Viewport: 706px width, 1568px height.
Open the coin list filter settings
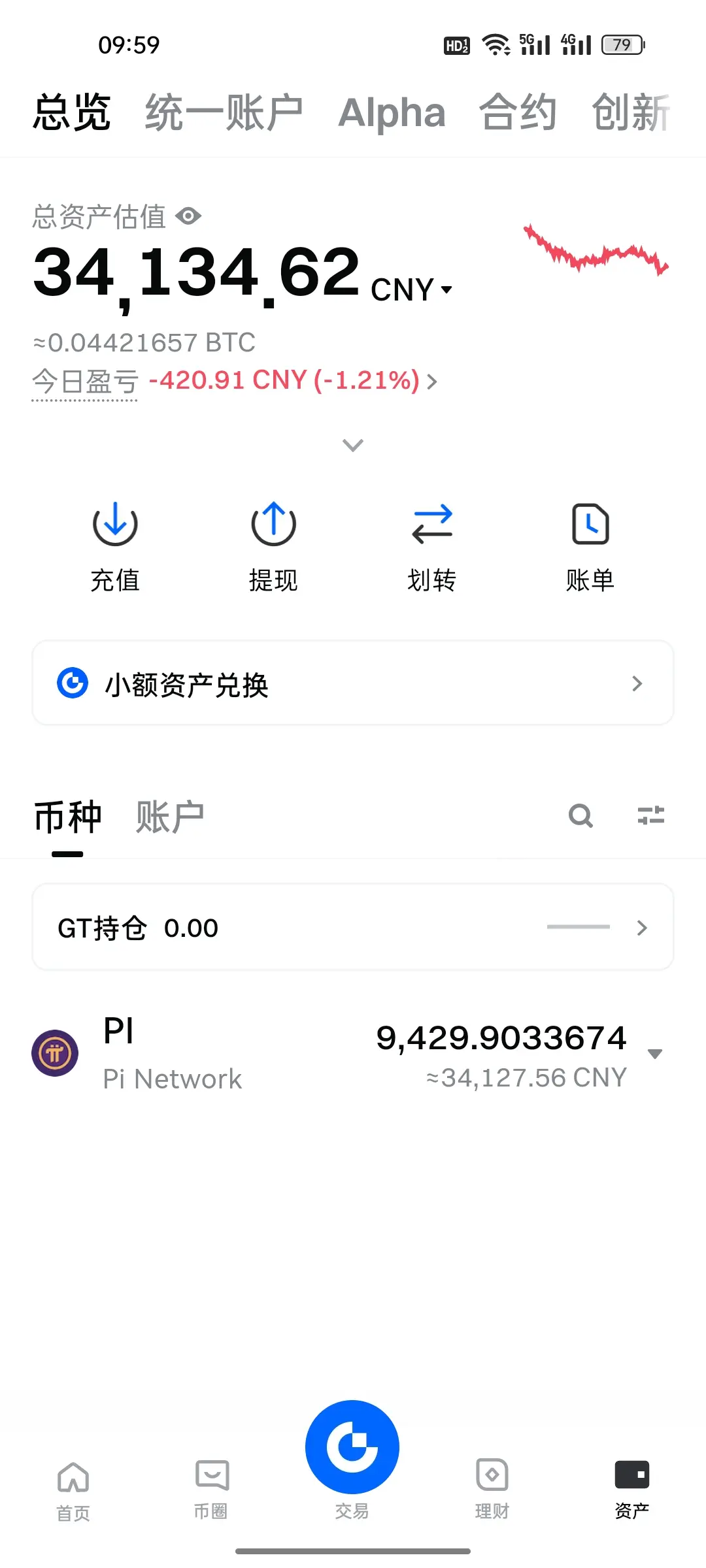point(651,815)
